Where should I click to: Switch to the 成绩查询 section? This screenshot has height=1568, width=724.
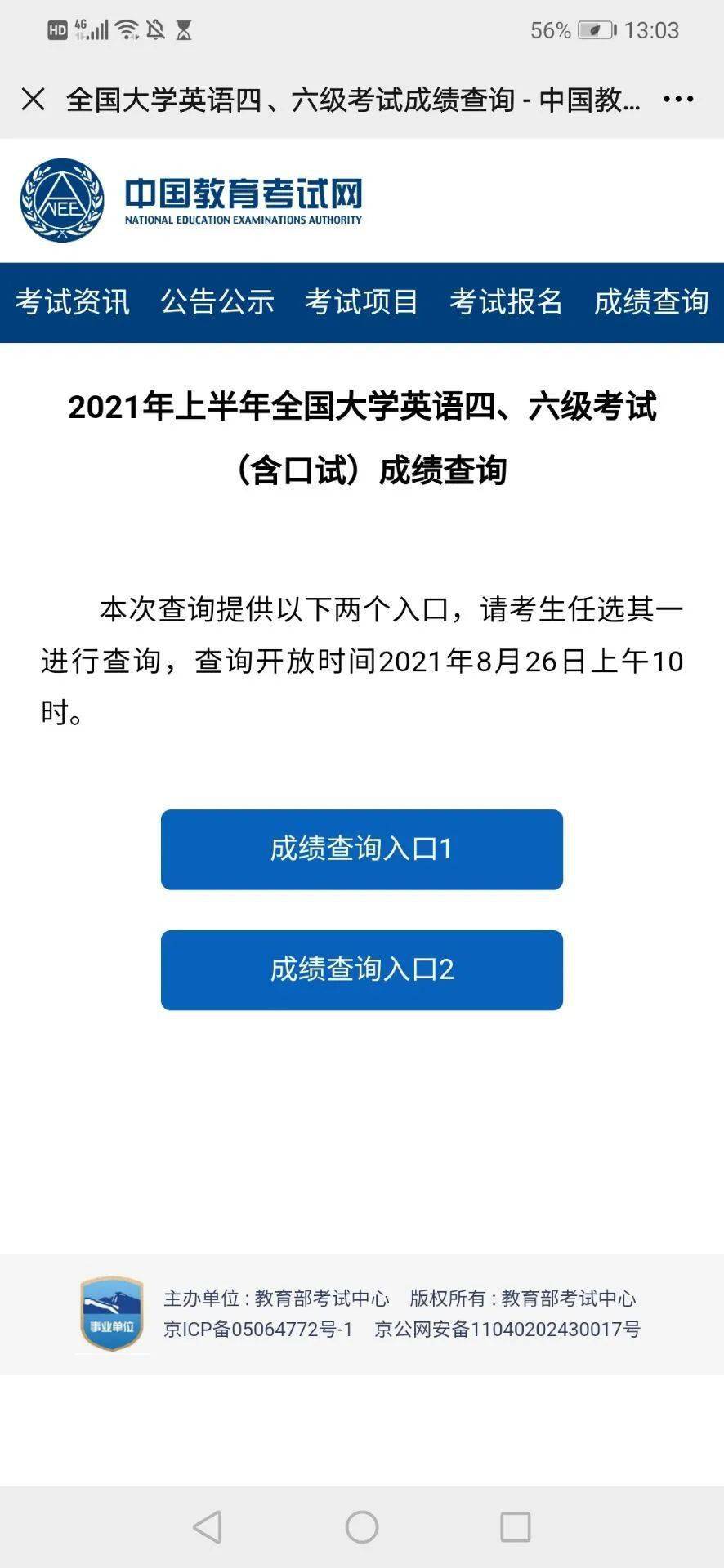[650, 302]
